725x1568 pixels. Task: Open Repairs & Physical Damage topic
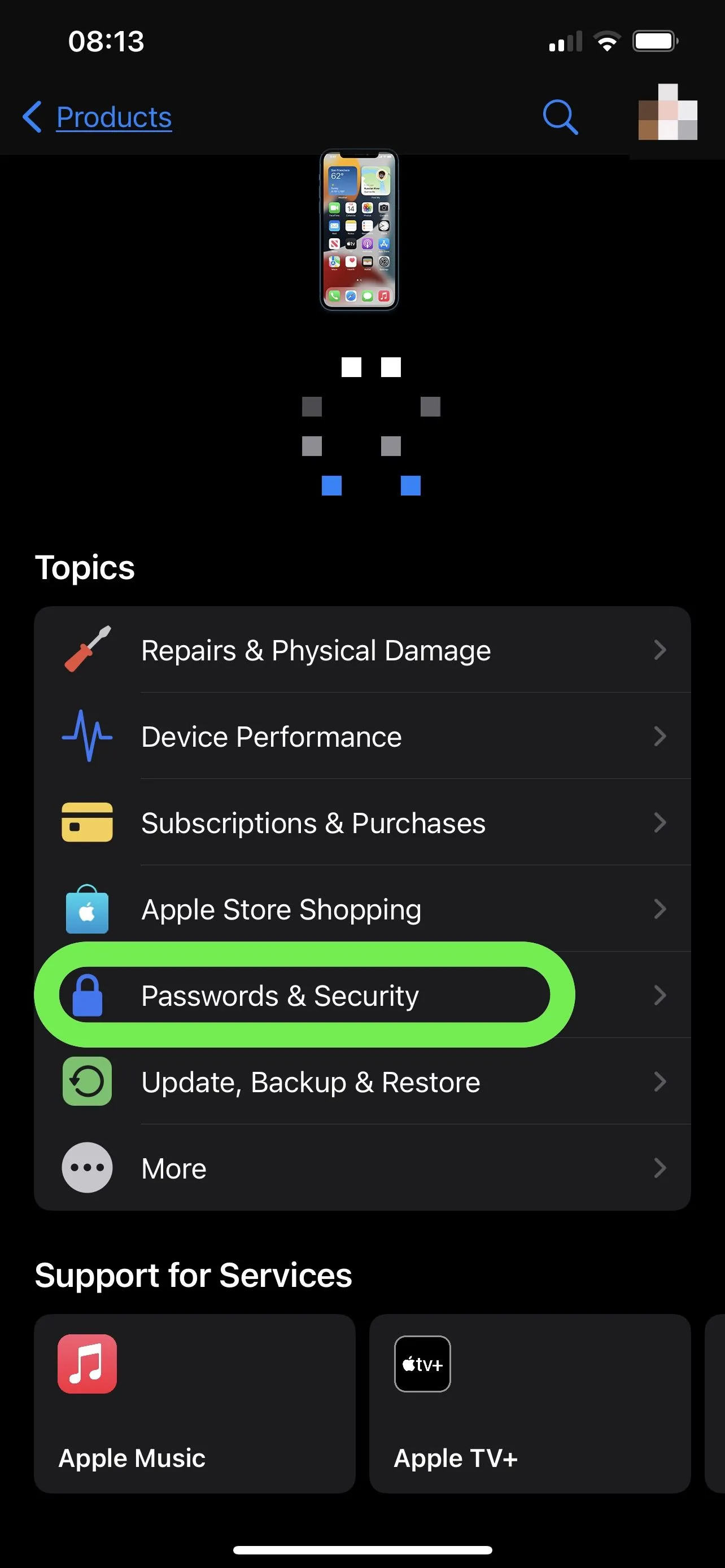tap(362, 650)
